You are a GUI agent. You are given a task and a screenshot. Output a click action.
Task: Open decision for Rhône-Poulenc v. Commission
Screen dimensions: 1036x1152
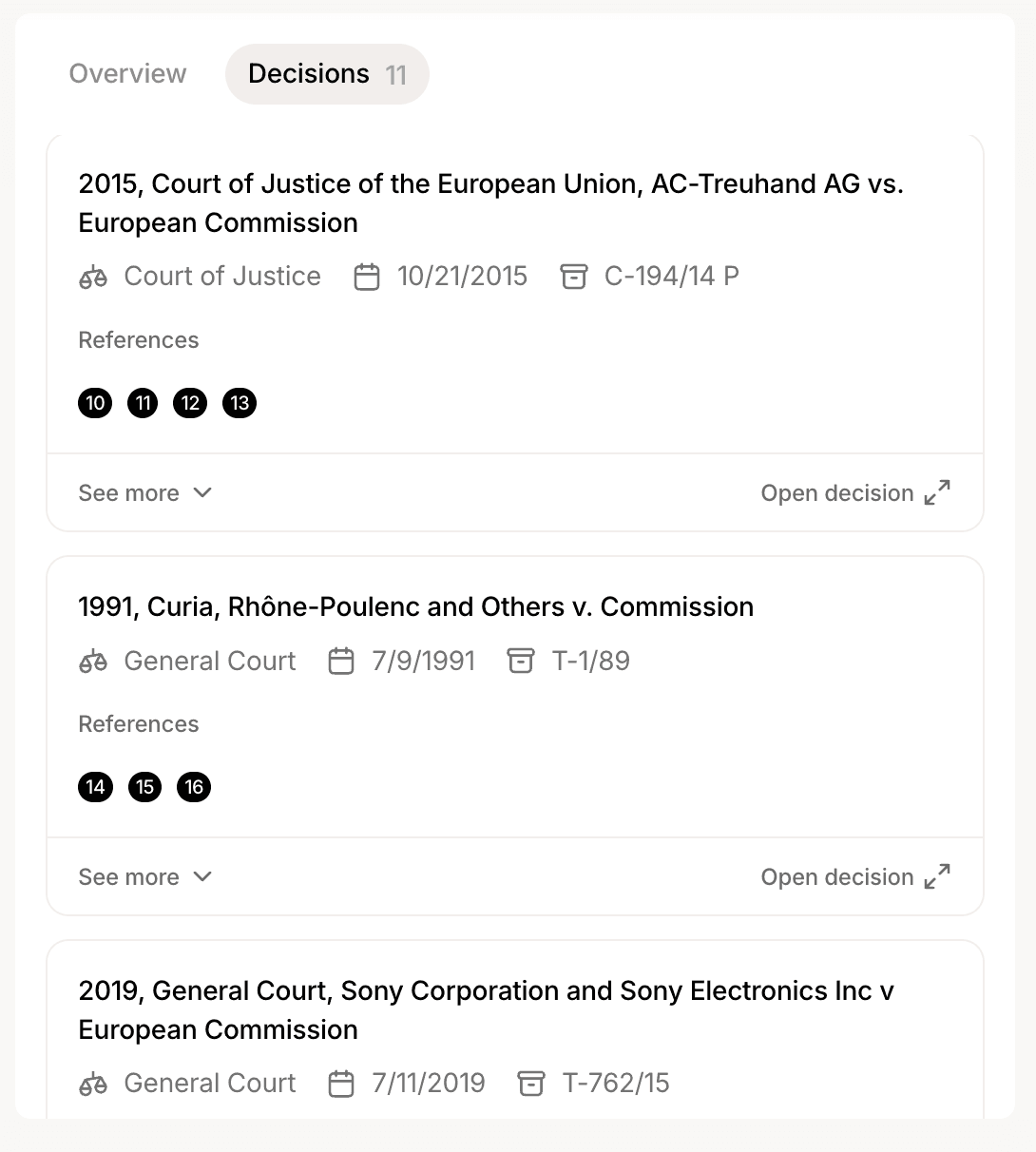pos(854,877)
